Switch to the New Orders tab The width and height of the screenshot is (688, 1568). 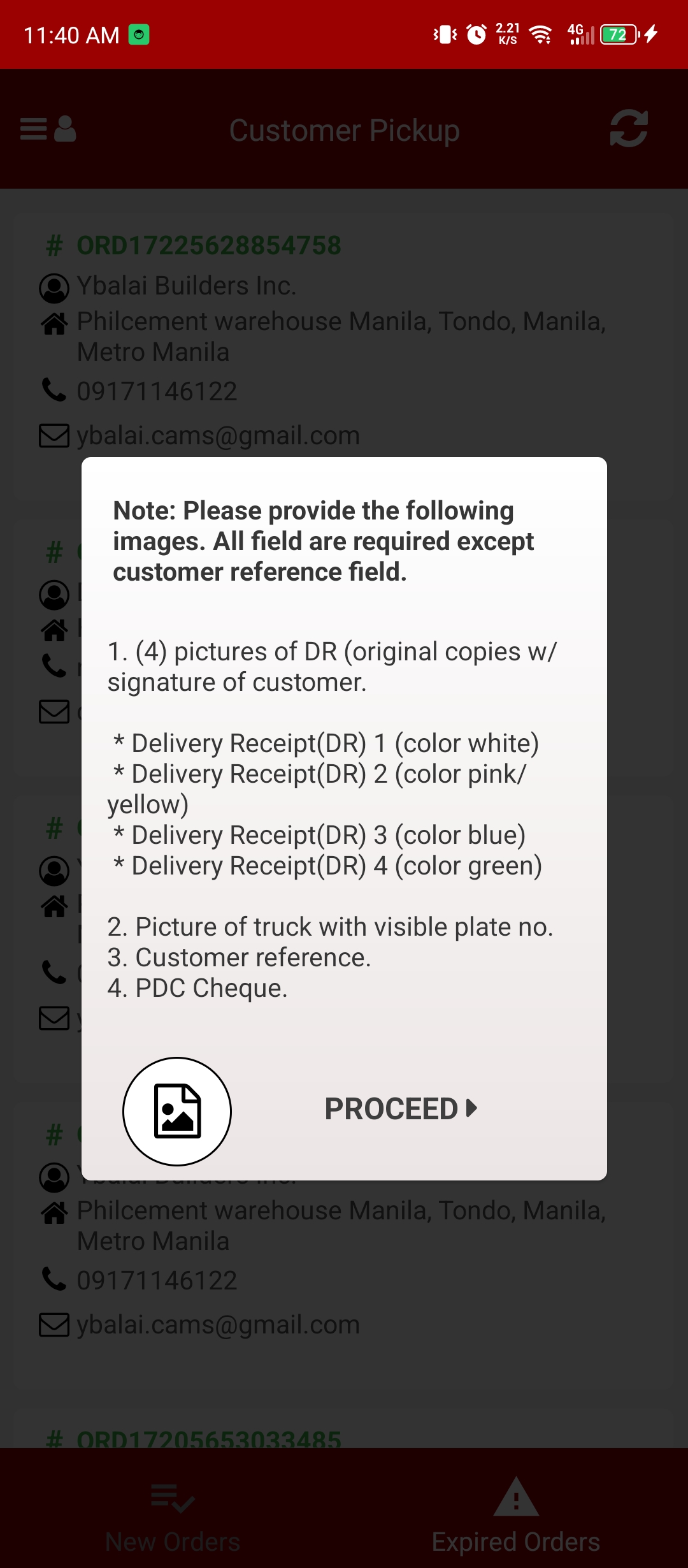pos(173,1516)
